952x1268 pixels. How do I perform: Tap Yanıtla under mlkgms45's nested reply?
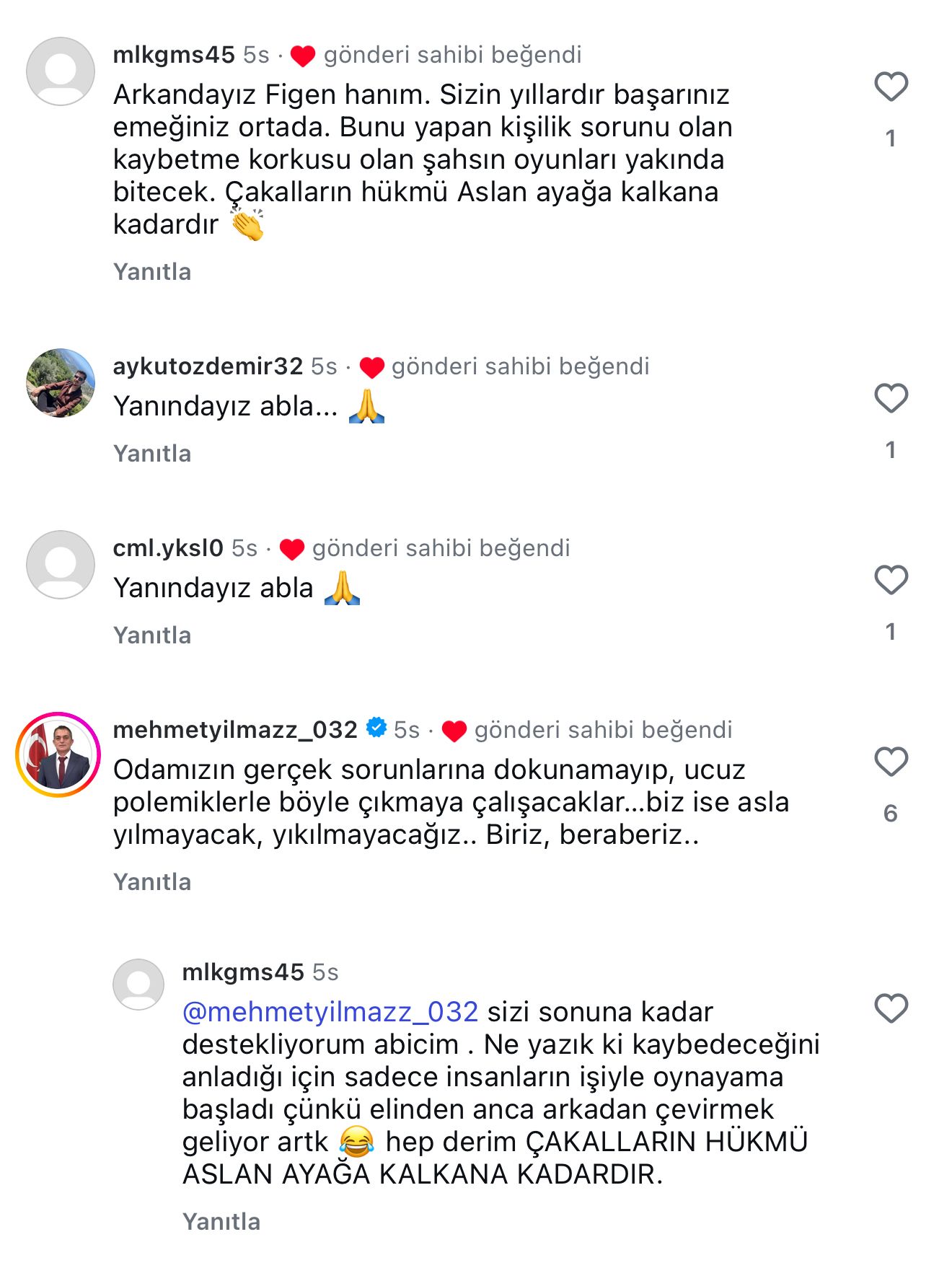coord(221,1222)
